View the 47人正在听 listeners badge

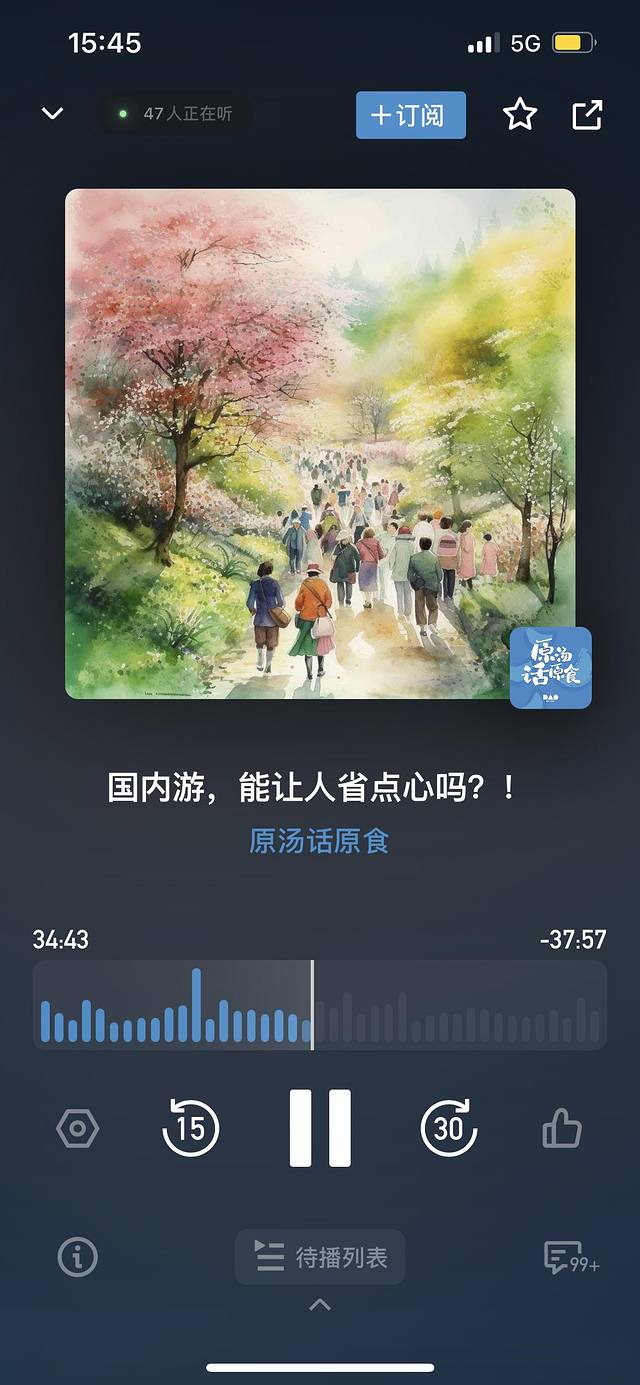[x=175, y=114]
